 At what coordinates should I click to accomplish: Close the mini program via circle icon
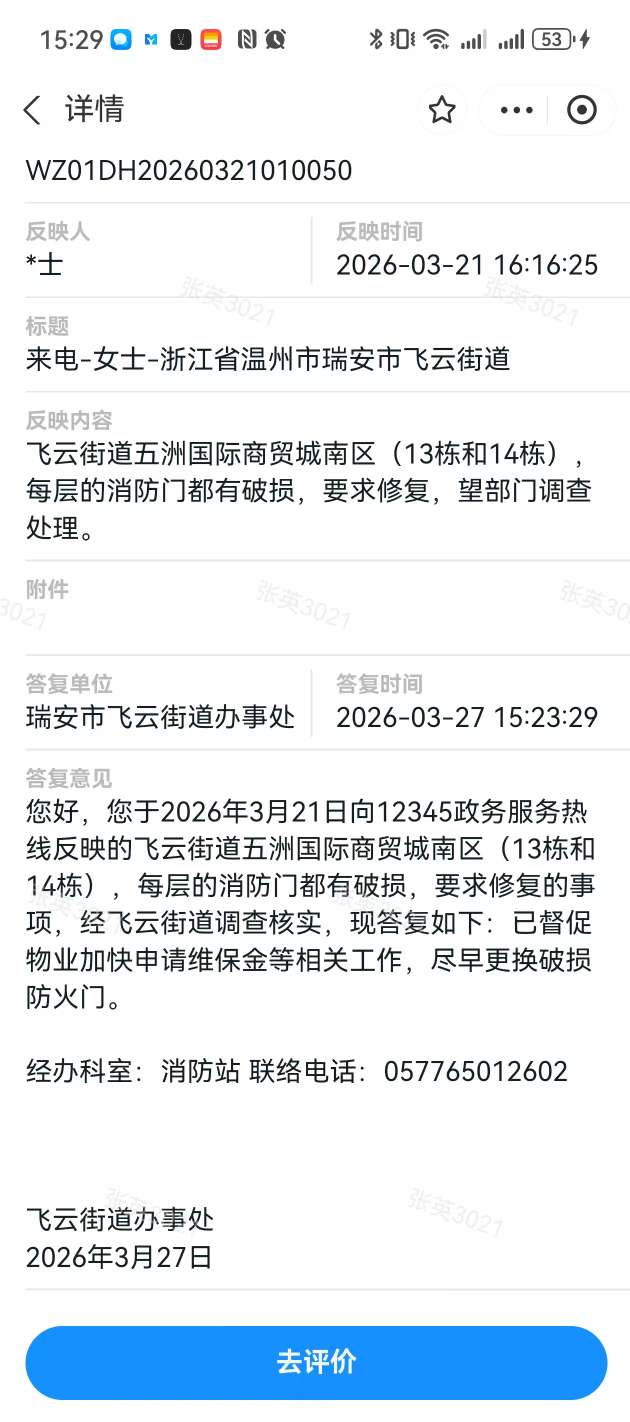581,110
